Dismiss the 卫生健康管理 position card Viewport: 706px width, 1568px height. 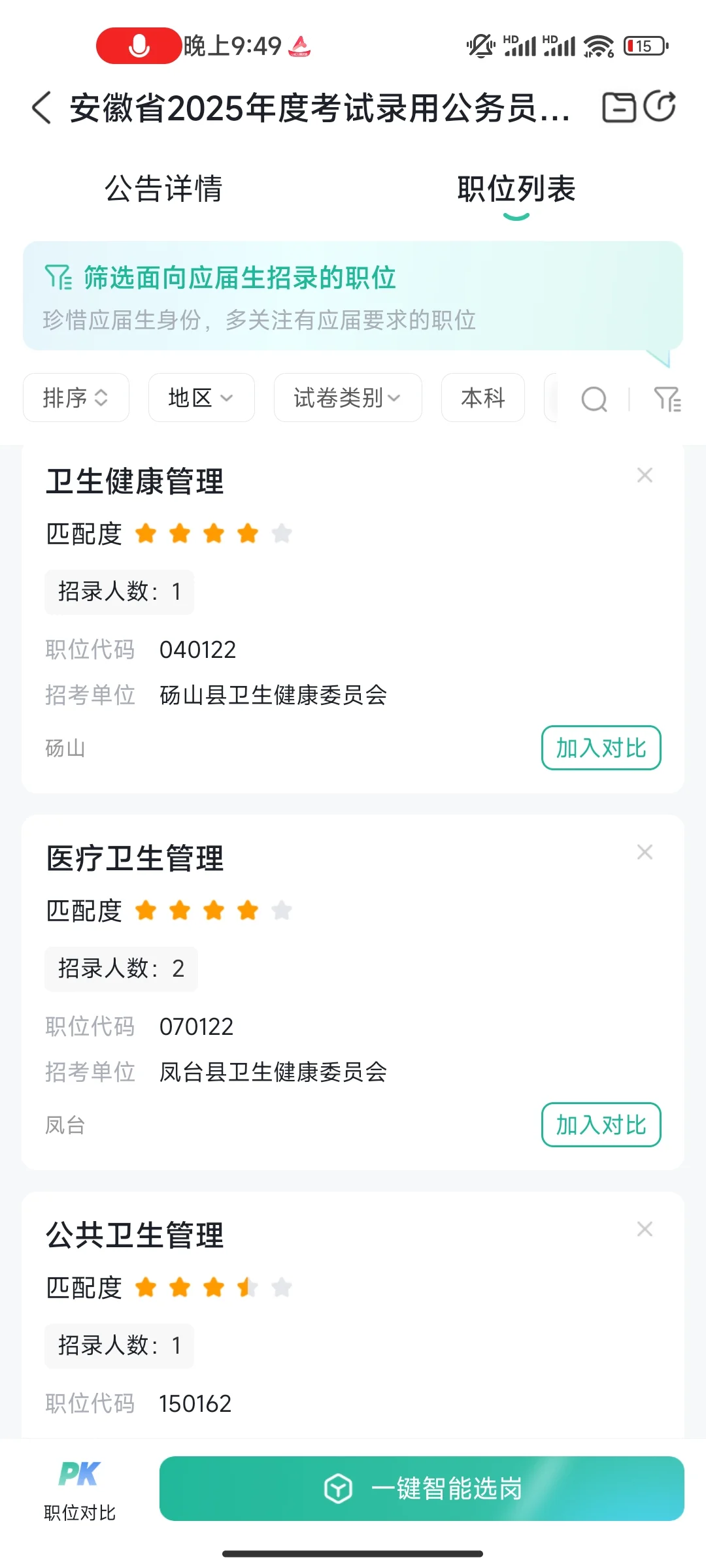[x=645, y=475]
